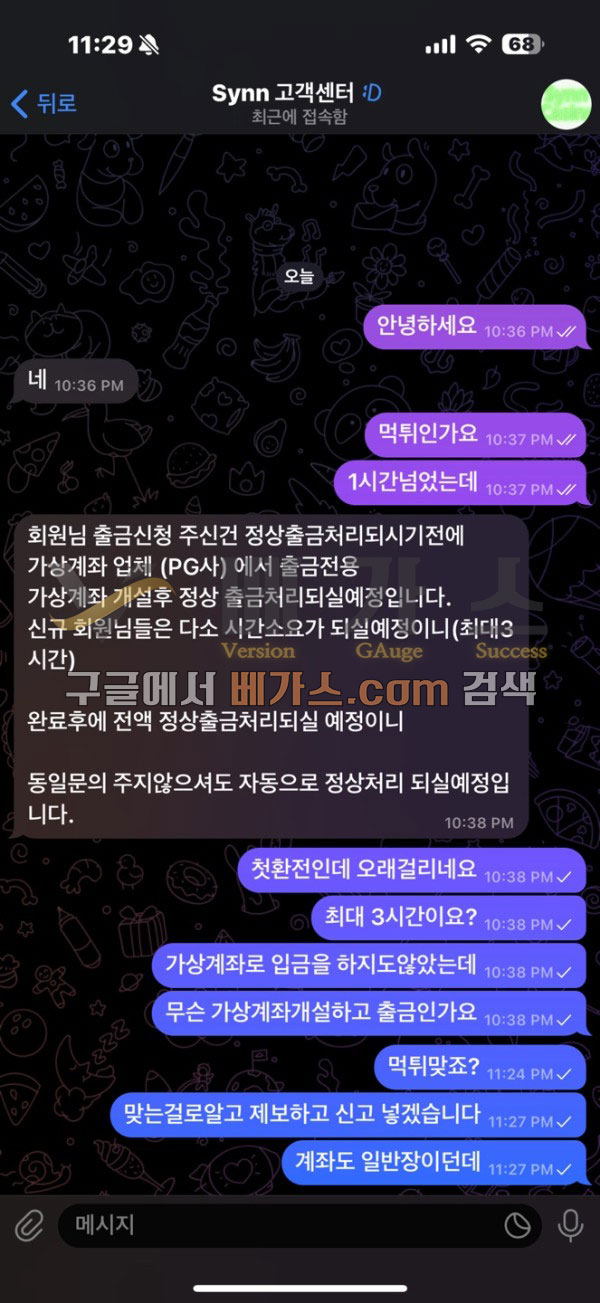Open the Synn 고객센터 profile avatar
Screen dimensions: 600x1303
pos(566,102)
